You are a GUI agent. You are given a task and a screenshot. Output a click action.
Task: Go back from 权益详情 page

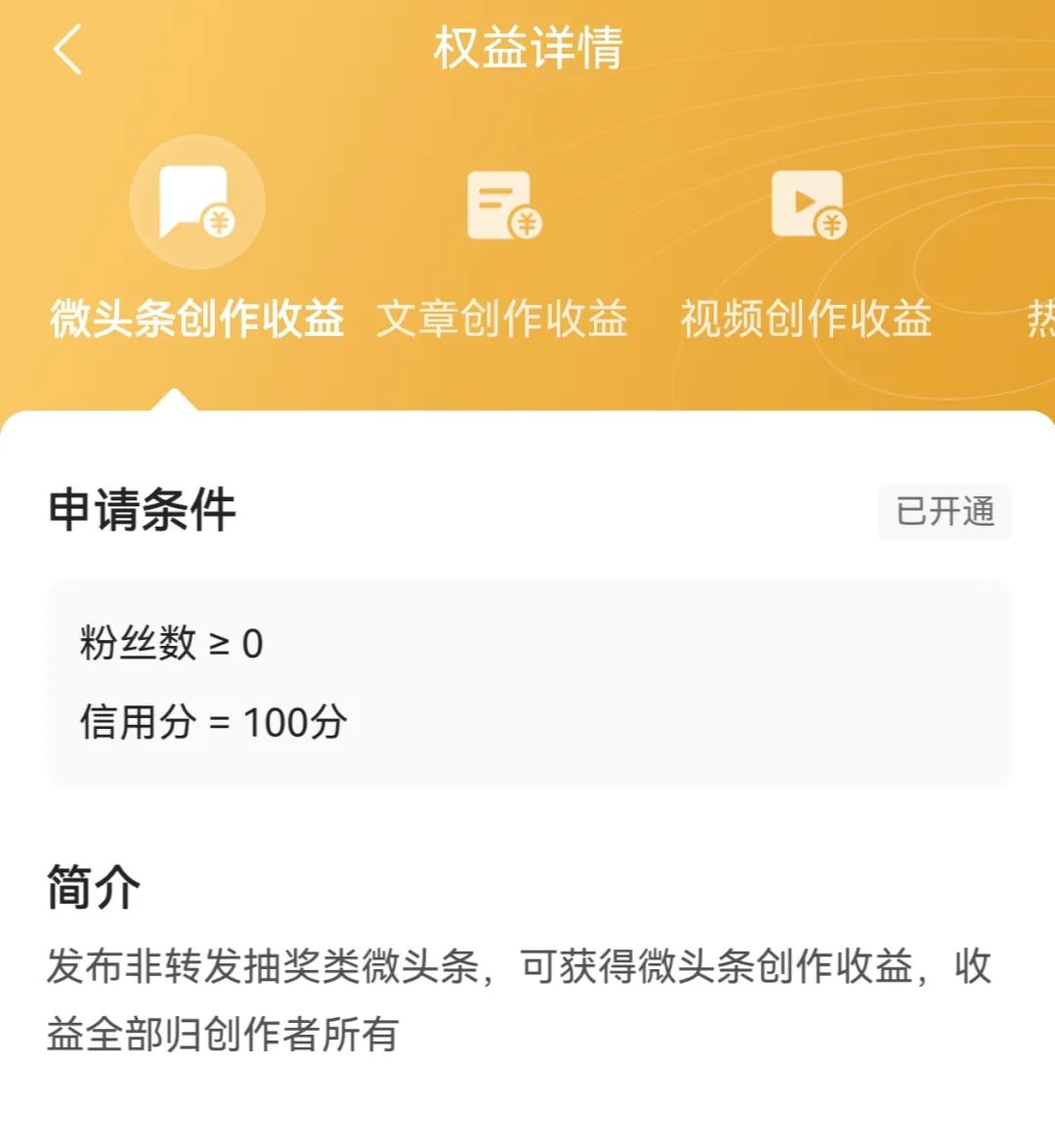click(x=66, y=49)
